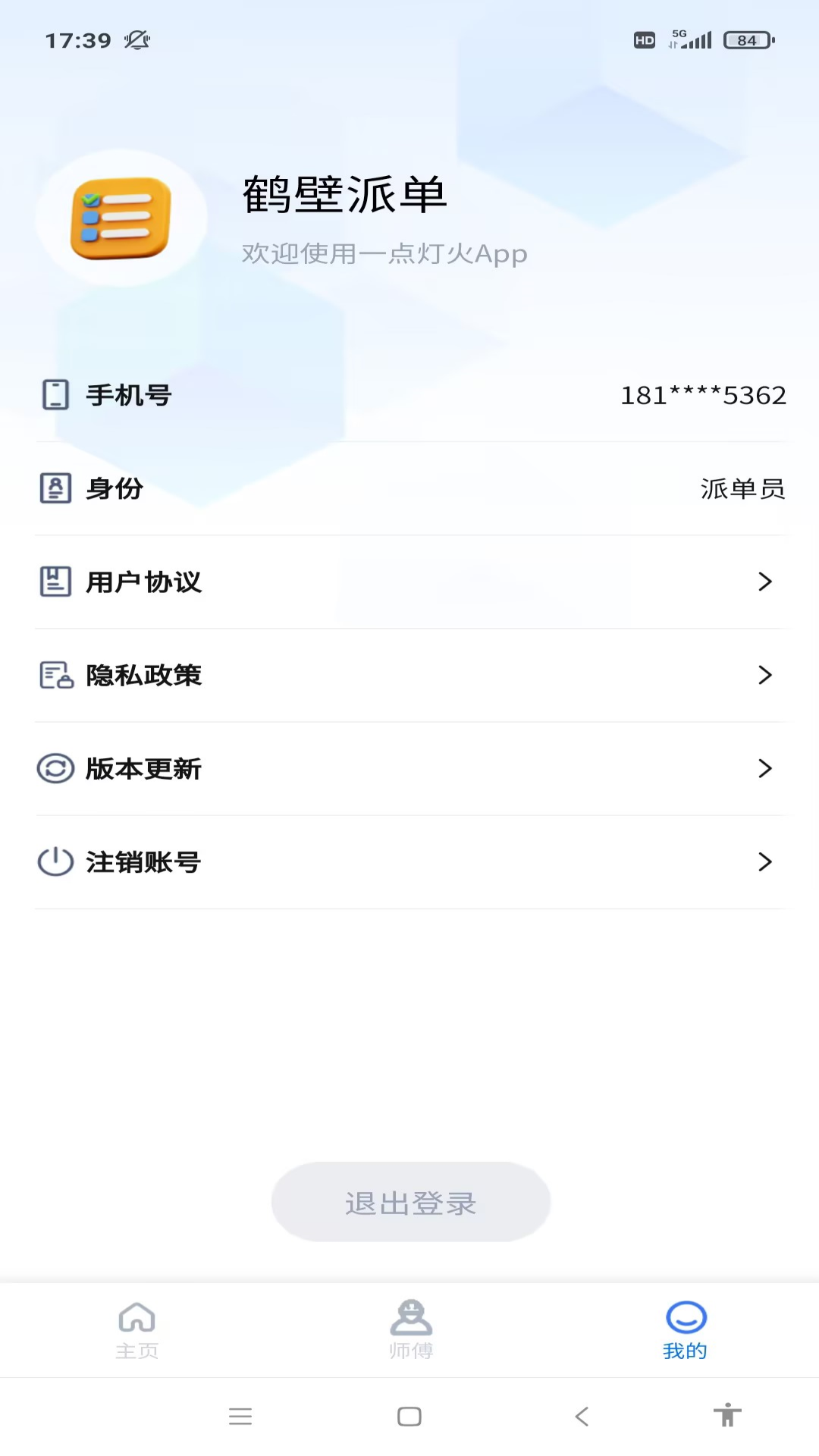This screenshot has height=1456, width=819.
Task: Switch to the 师傅 tab
Action: 411,1330
